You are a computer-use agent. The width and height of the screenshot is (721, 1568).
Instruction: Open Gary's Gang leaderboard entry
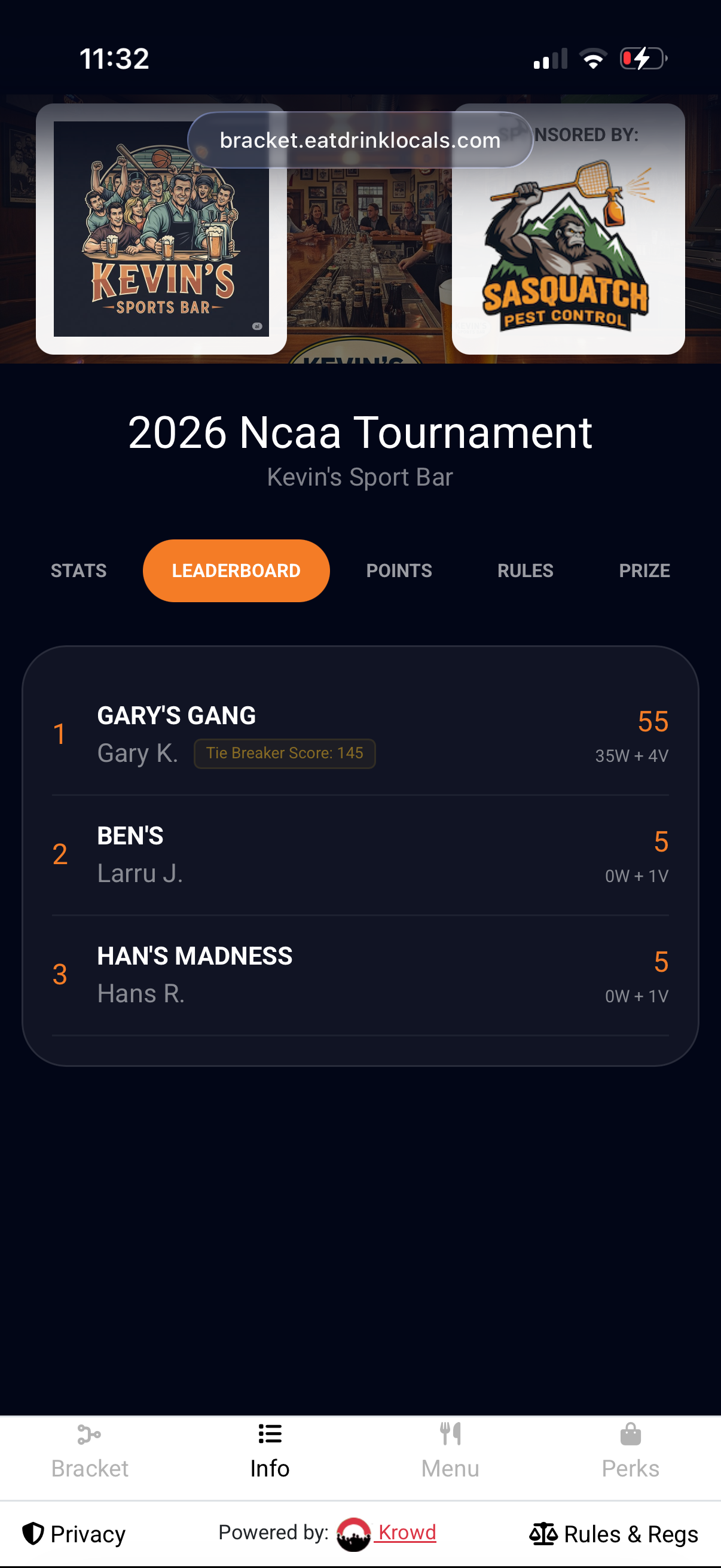[360, 734]
